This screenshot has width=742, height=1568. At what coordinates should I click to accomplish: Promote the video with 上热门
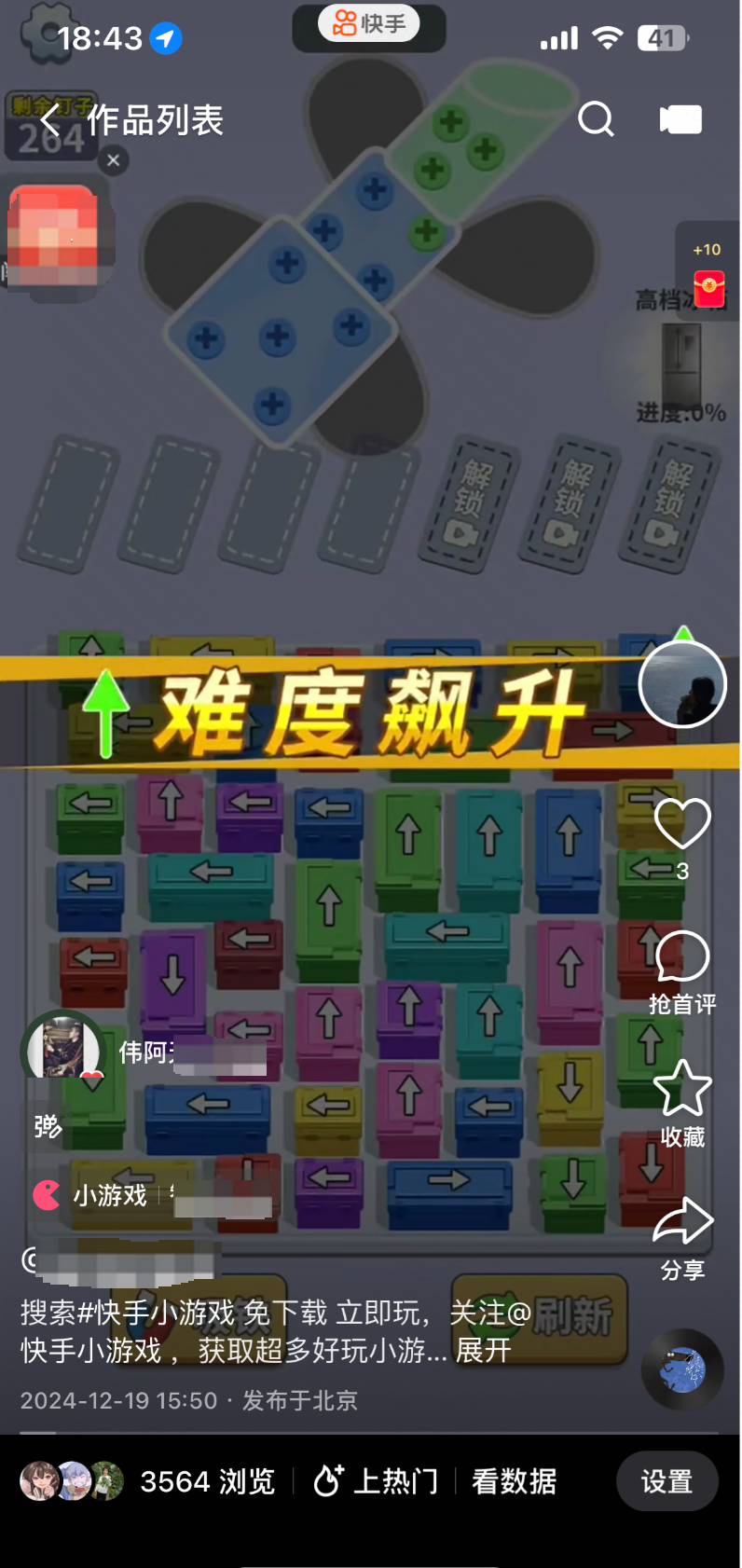[x=375, y=1481]
